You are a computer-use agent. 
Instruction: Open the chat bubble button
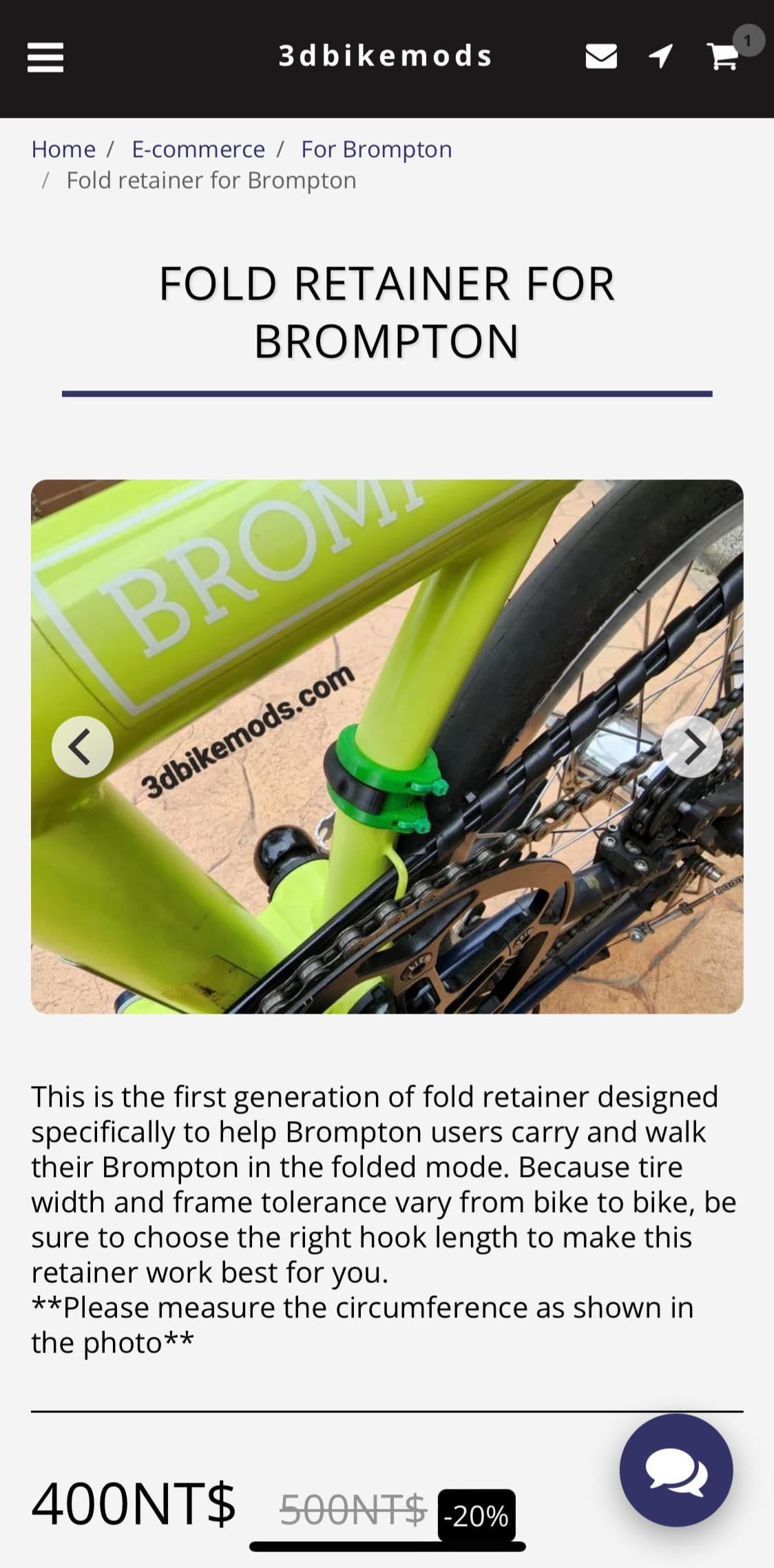coord(676,1470)
